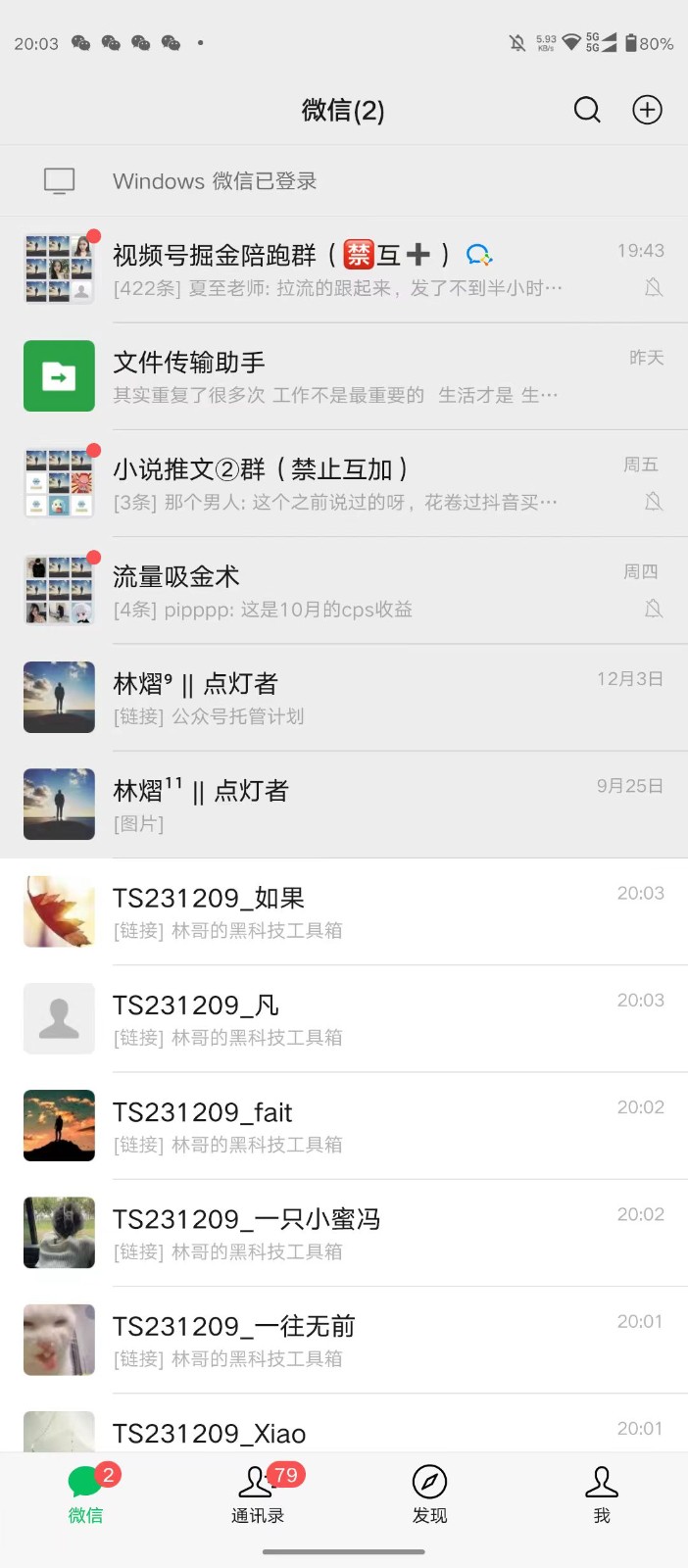Open chat with 林熠⁹ || 点灯者
Screen dimensions: 688x1568
344,698
